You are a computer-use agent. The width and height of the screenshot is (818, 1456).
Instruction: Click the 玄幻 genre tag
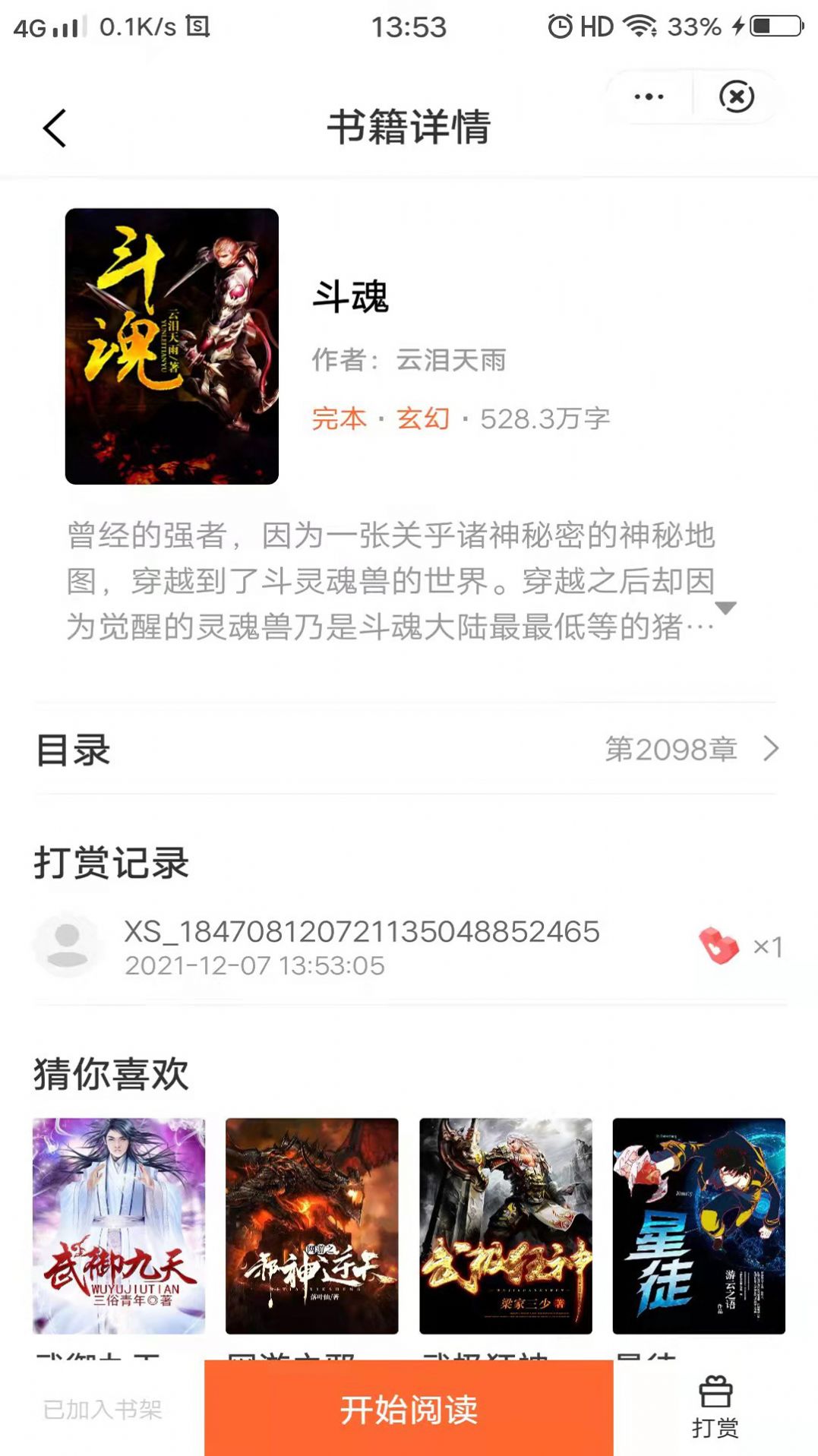coord(422,417)
